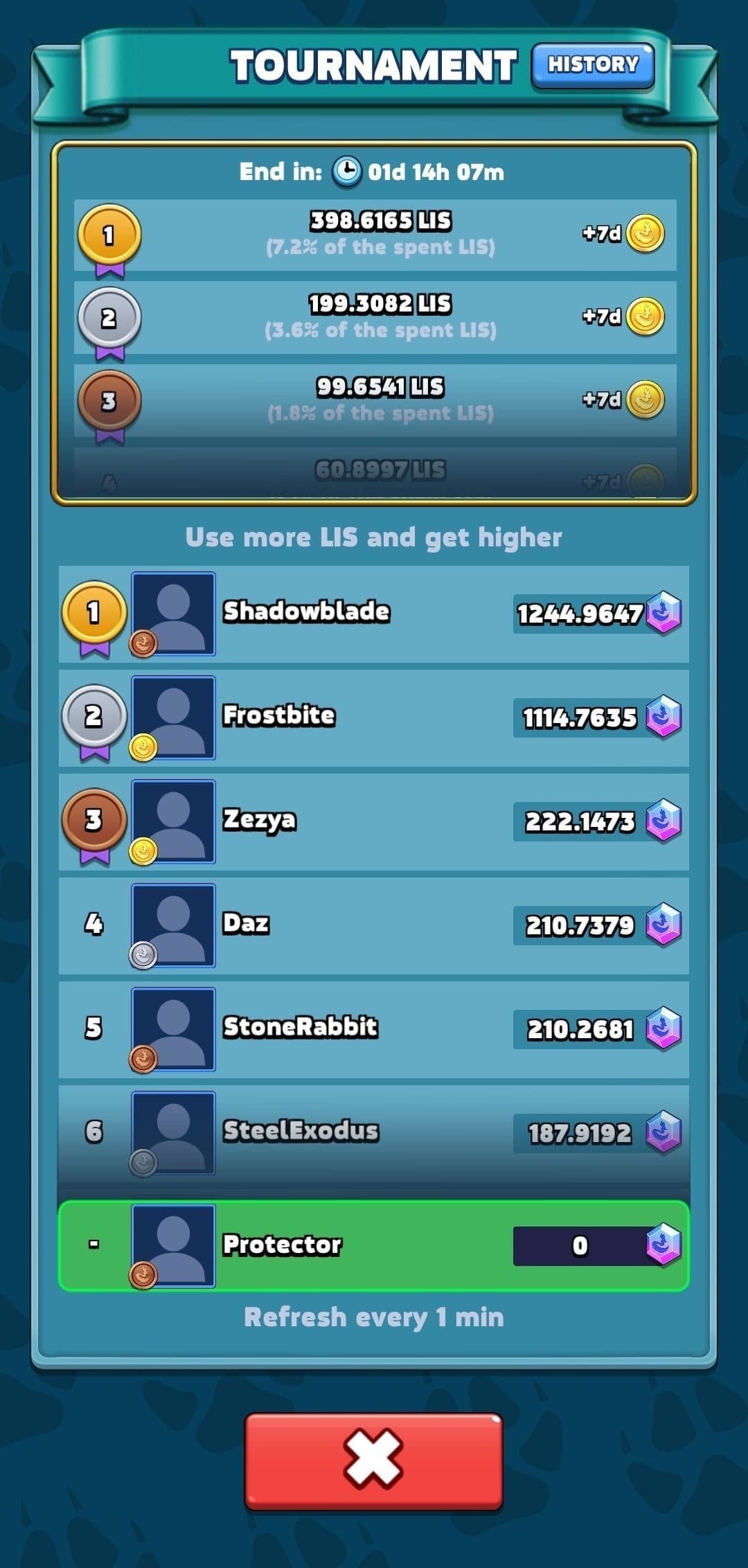
Task: Select Frostbite's row in the ranking
Action: [374, 718]
